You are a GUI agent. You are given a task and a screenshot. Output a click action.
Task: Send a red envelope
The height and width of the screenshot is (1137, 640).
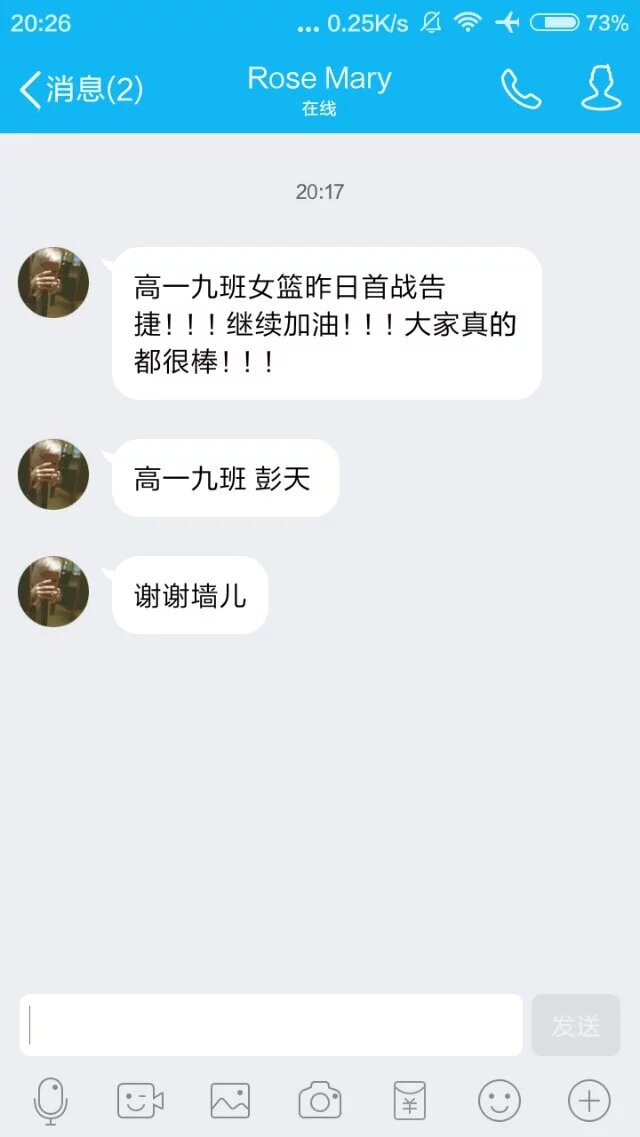[x=409, y=1101]
